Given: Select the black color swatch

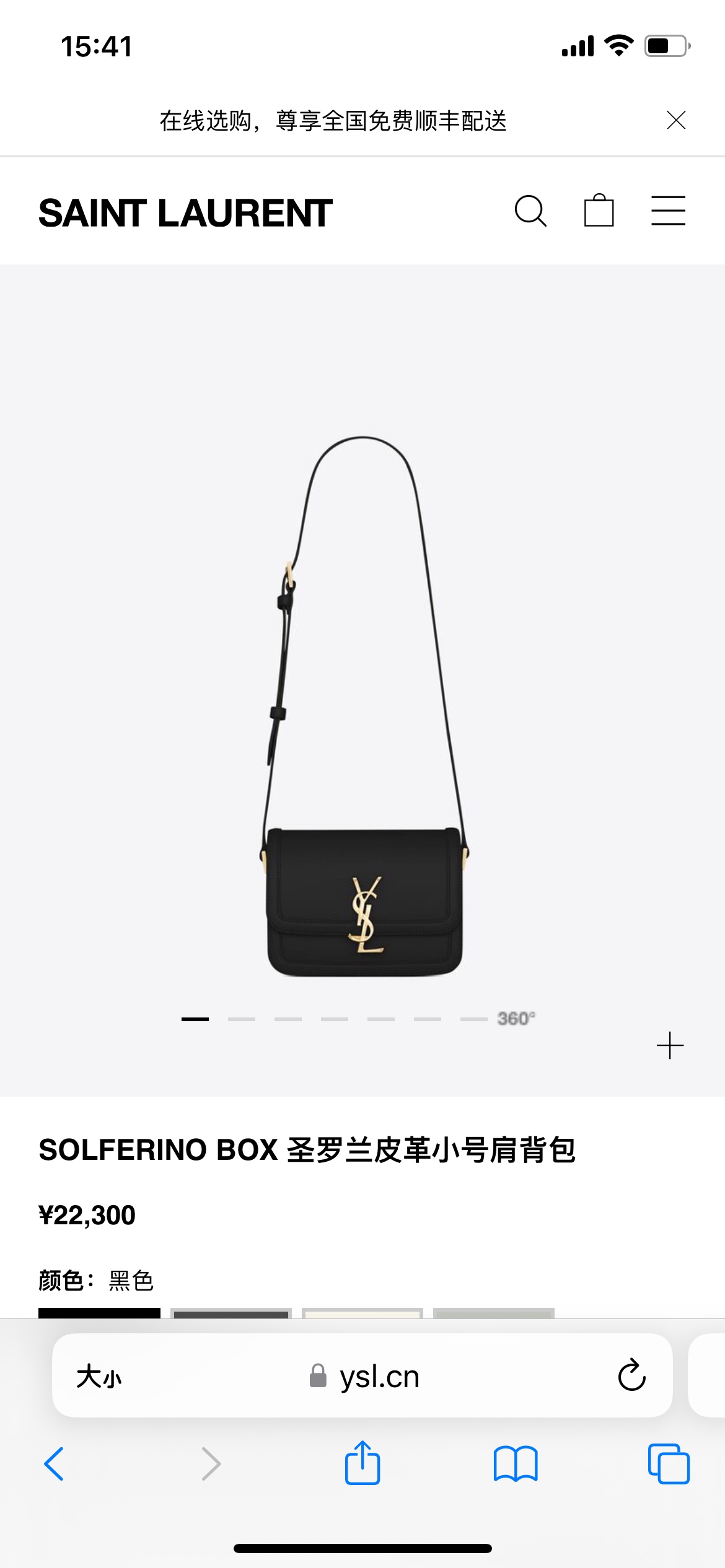Looking at the screenshot, I should click(99, 1313).
